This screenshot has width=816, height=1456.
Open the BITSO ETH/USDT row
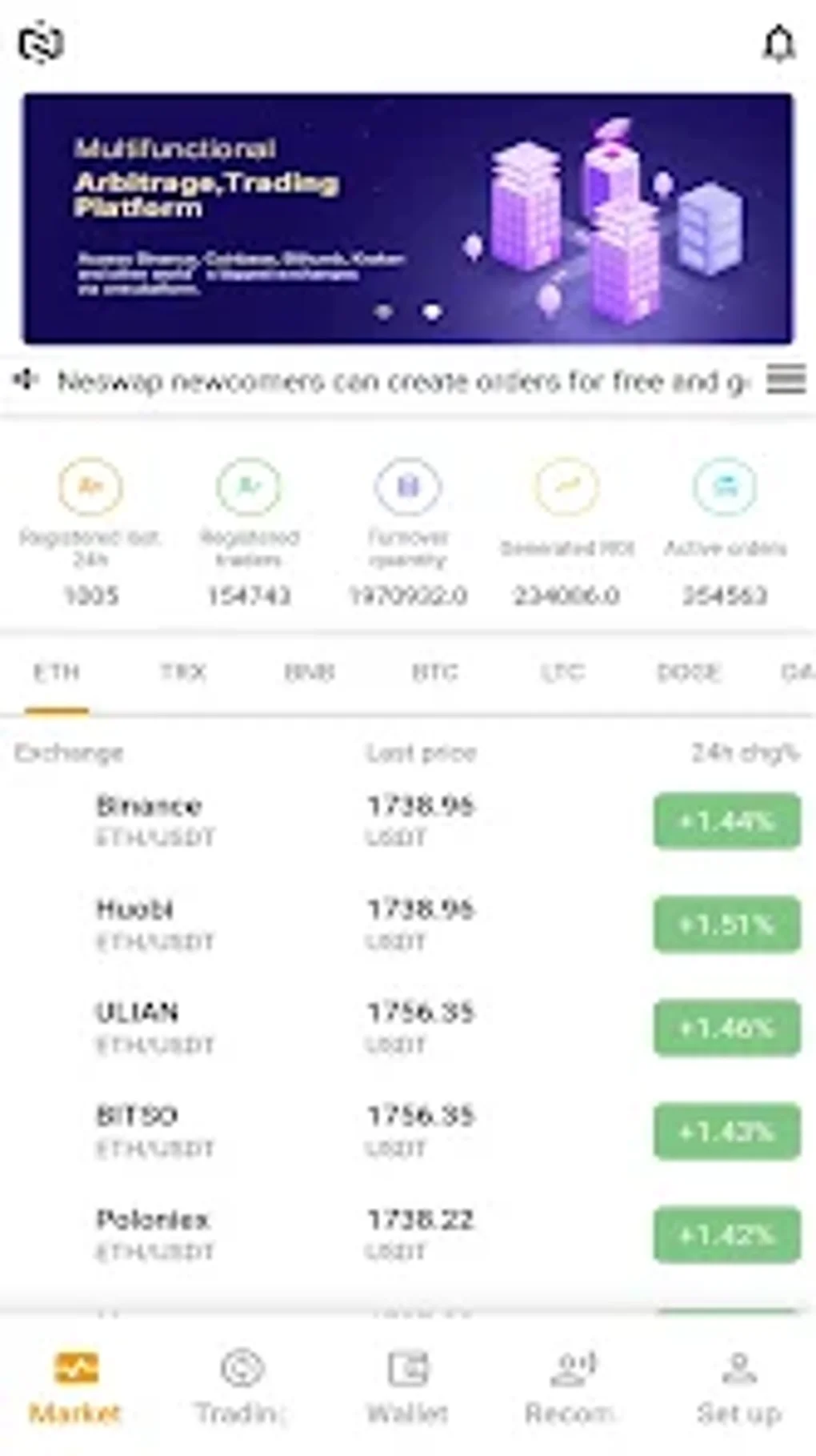tap(408, 1131)
